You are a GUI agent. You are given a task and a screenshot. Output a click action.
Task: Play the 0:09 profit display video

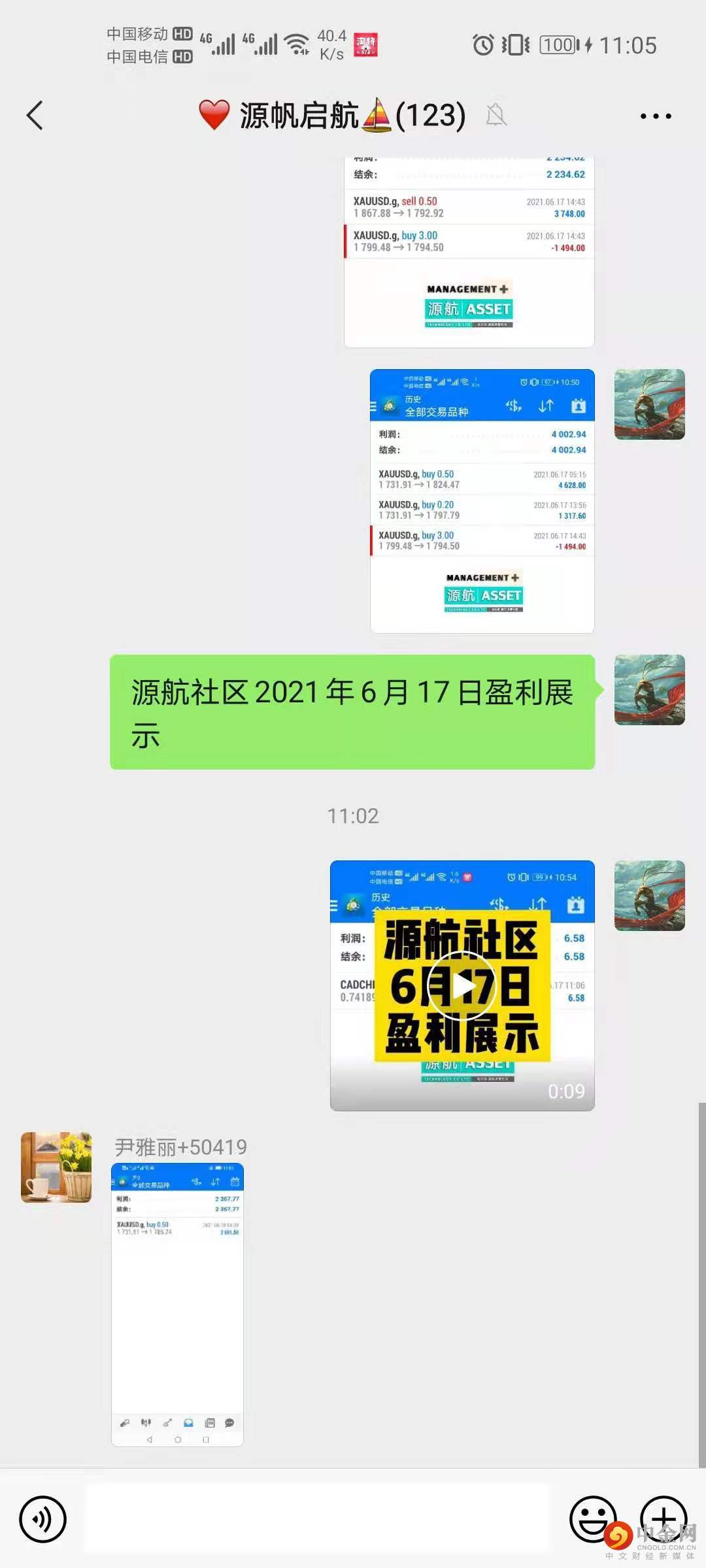(x=462, y=985)
